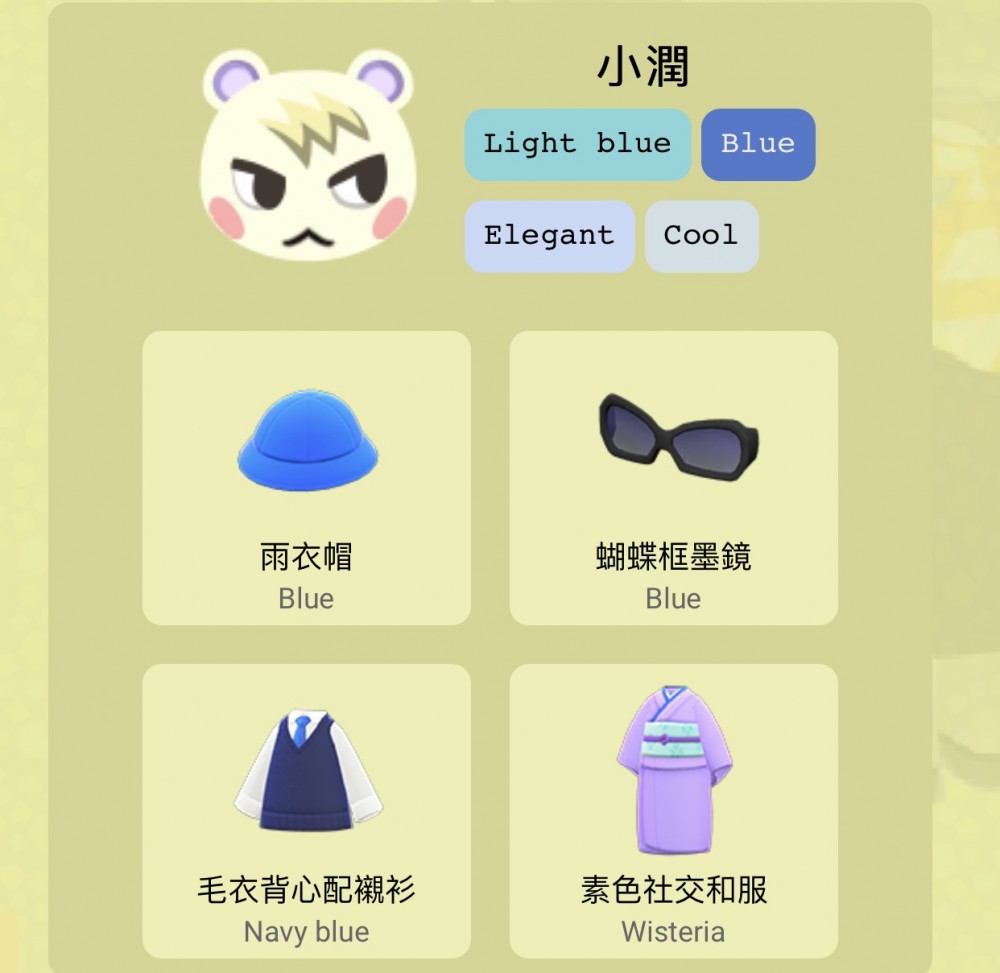Tap the Elegant style chip

549,236
